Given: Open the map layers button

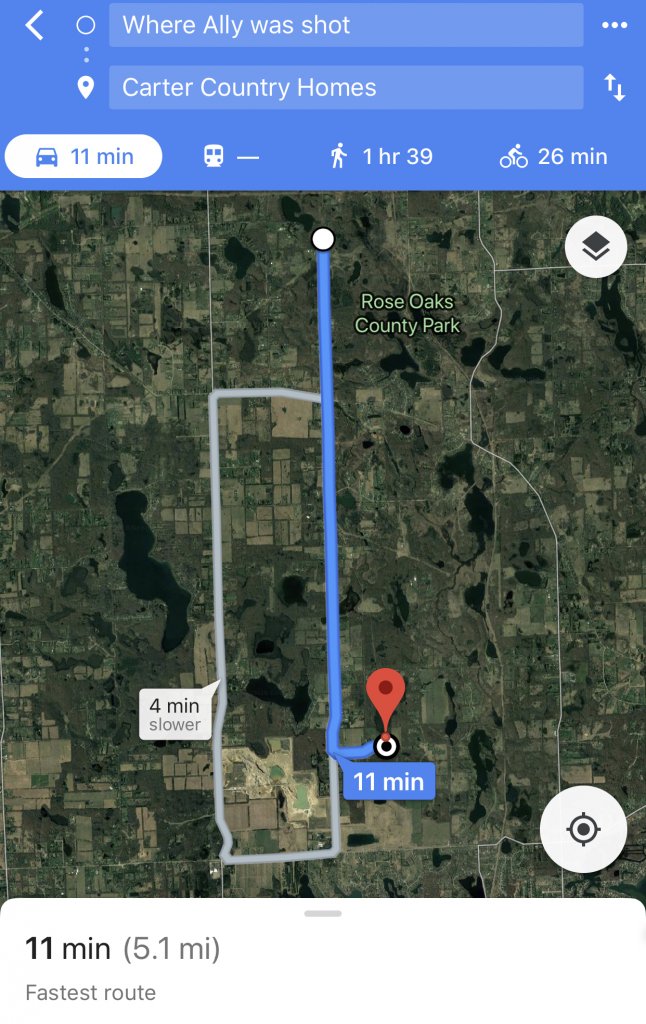Looking at the screenshot, I should (x=595, y=246).
